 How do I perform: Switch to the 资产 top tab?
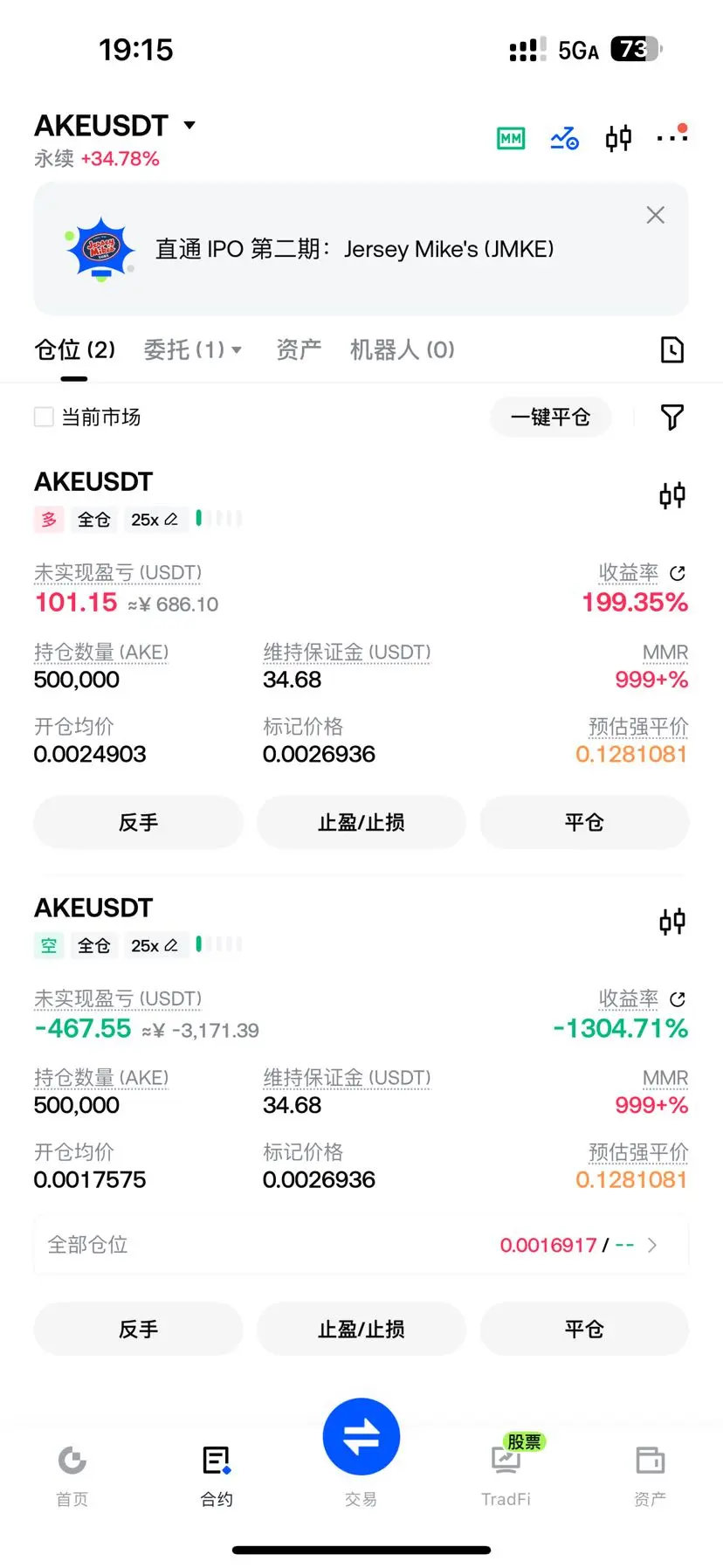pyautogui.click(x=299, y=350)
